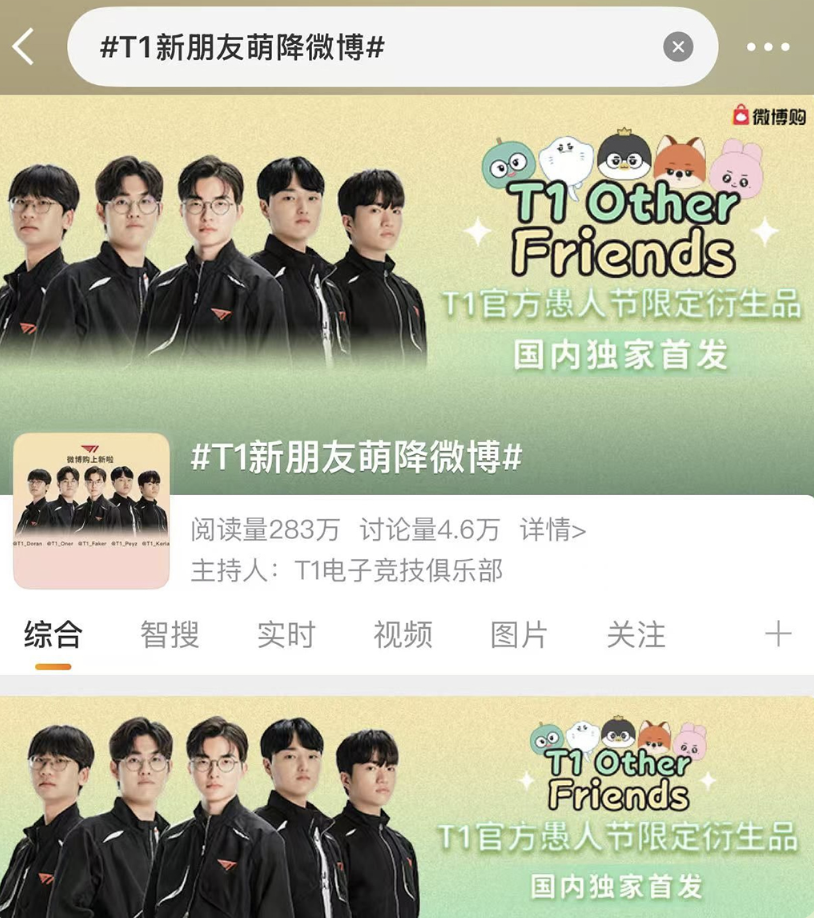This screenshot has width=814, height=918.
Task: Add more tabs with the plus icon
Action: pyautogui.click(x=777, y=634)
